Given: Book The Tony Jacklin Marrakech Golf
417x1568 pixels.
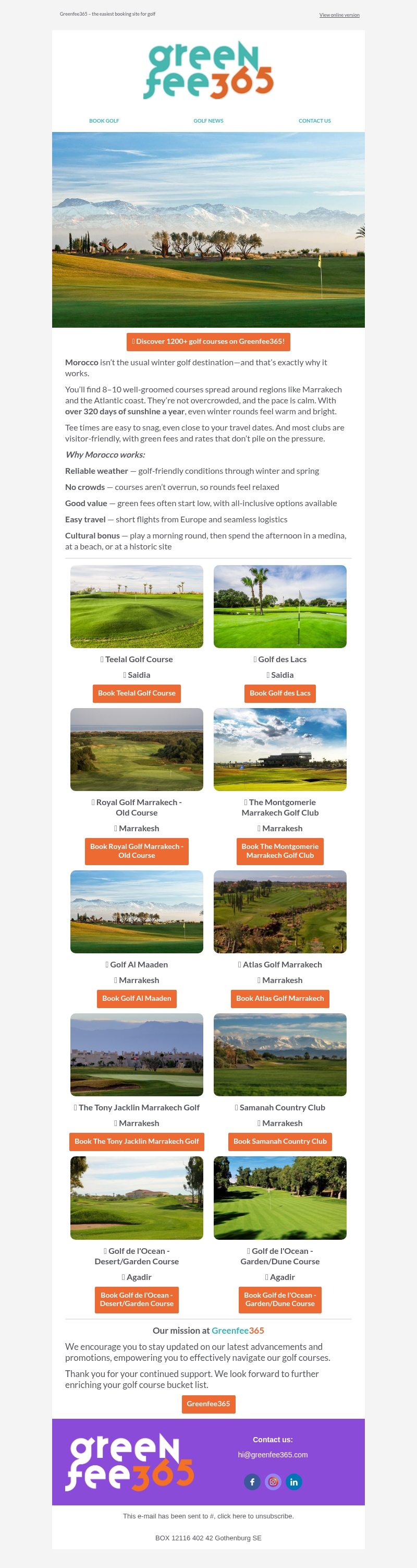Looking at the screenshot, I should (137, 1141).
